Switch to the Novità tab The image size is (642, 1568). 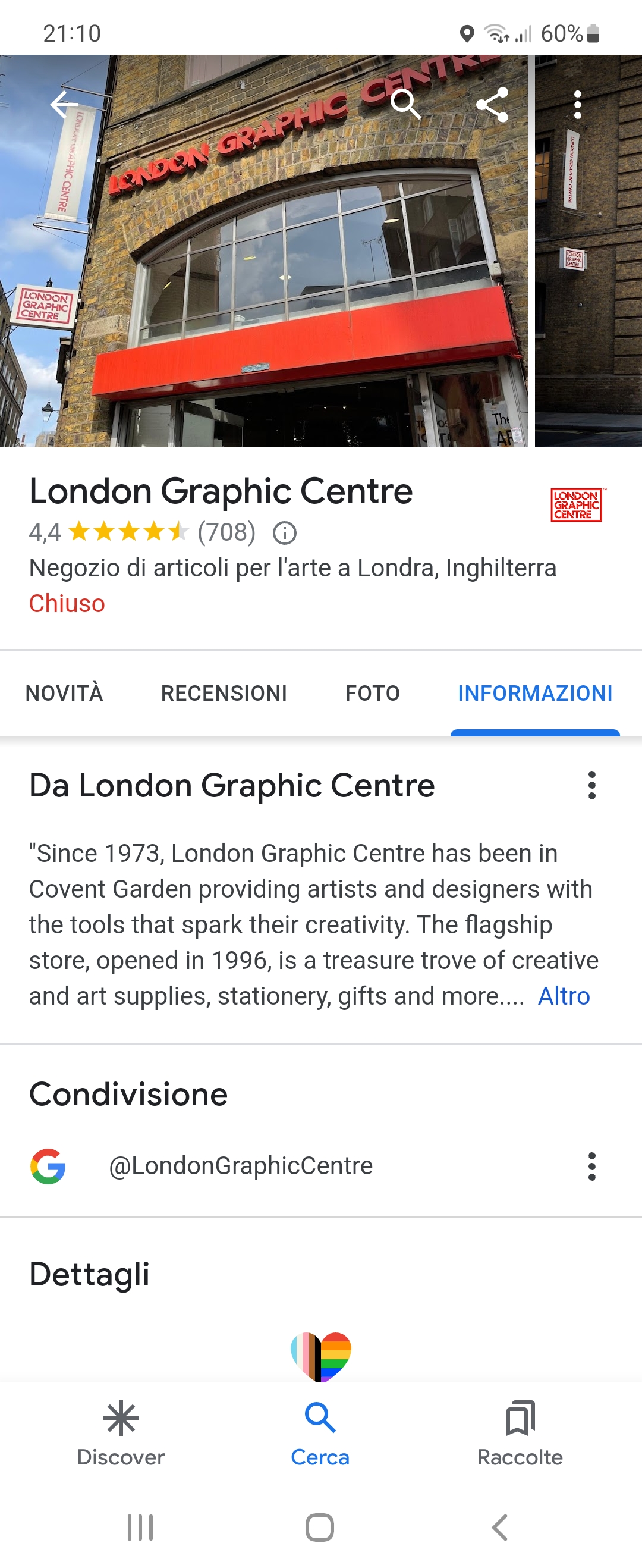[64, 694]
